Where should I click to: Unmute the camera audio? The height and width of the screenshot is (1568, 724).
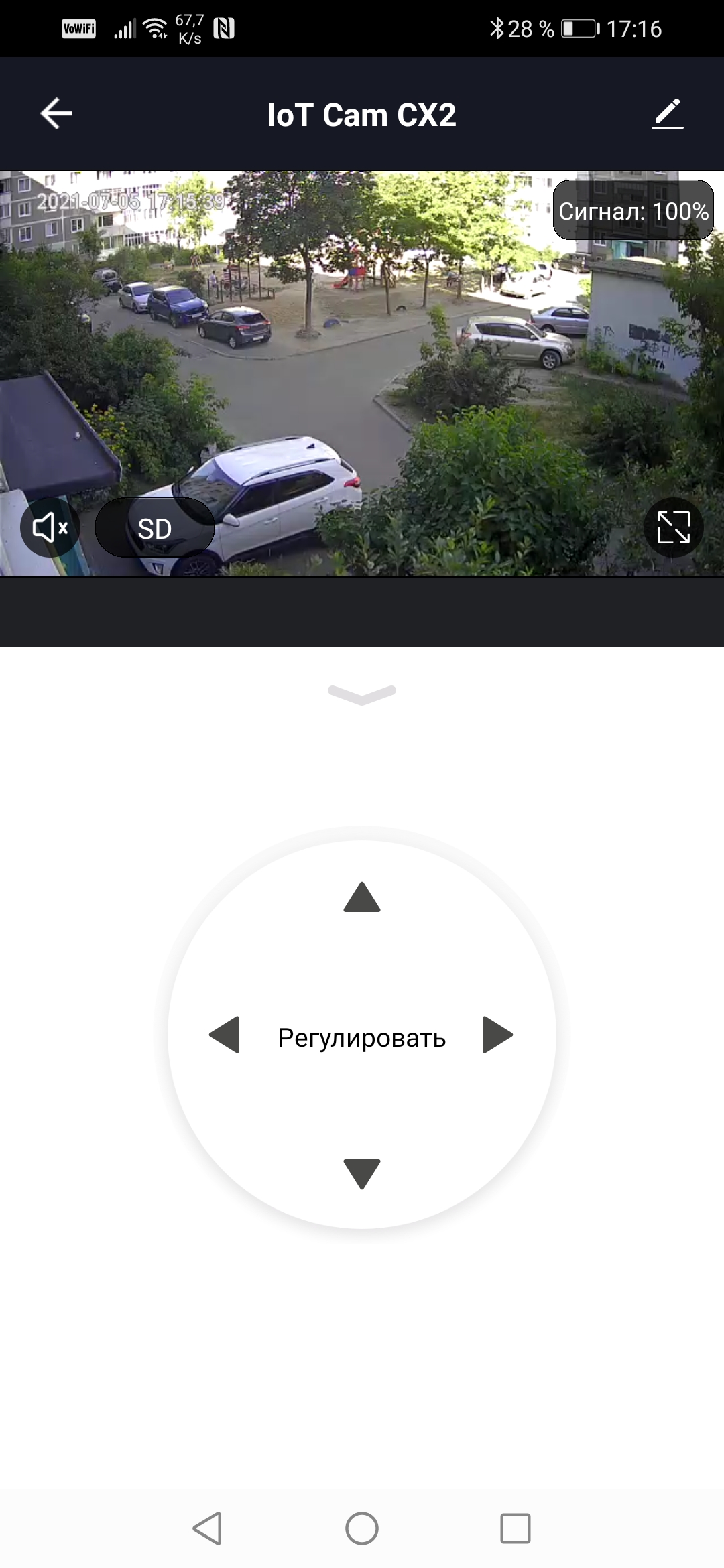(50, 528)
